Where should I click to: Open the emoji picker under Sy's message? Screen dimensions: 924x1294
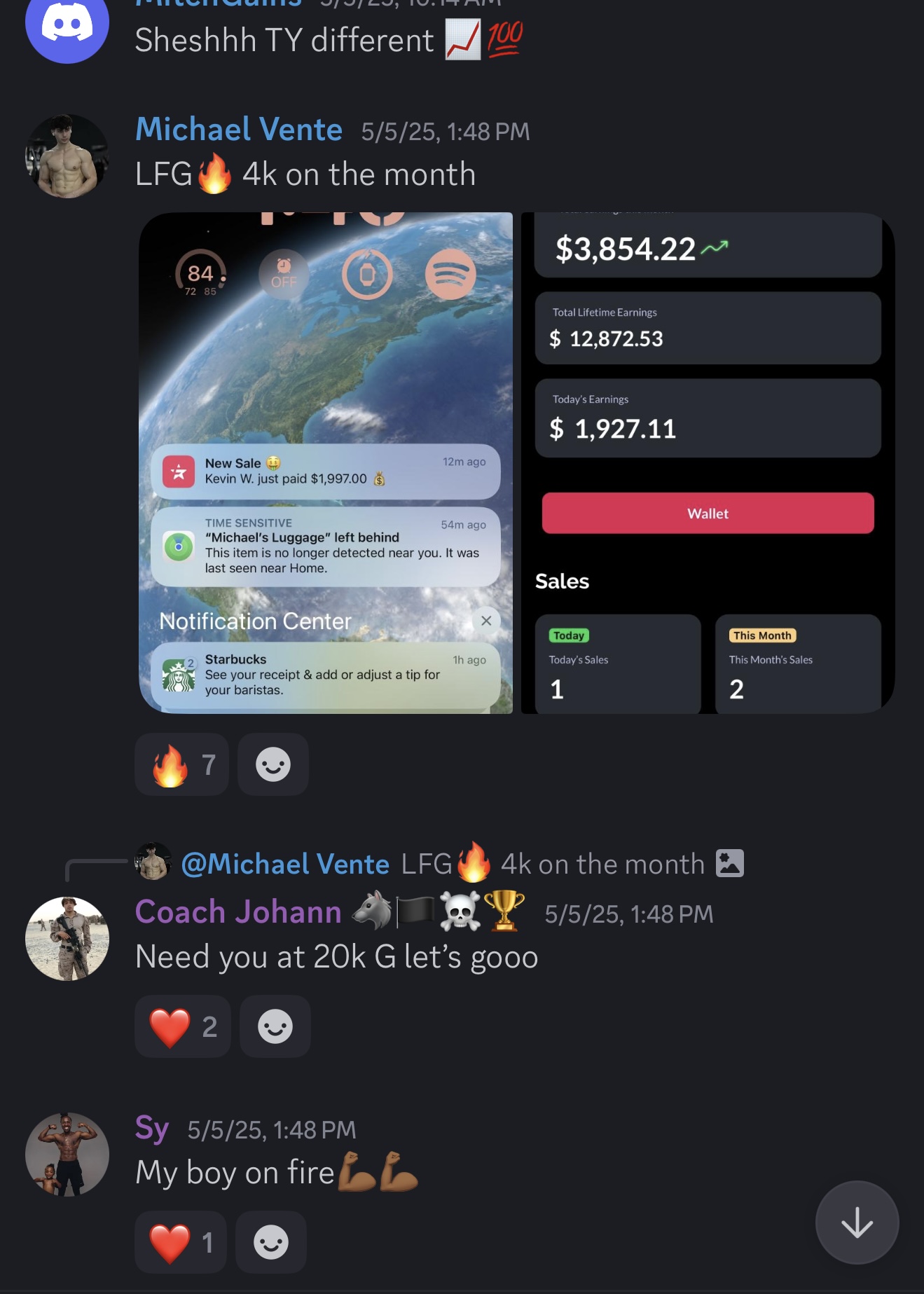271,1242
